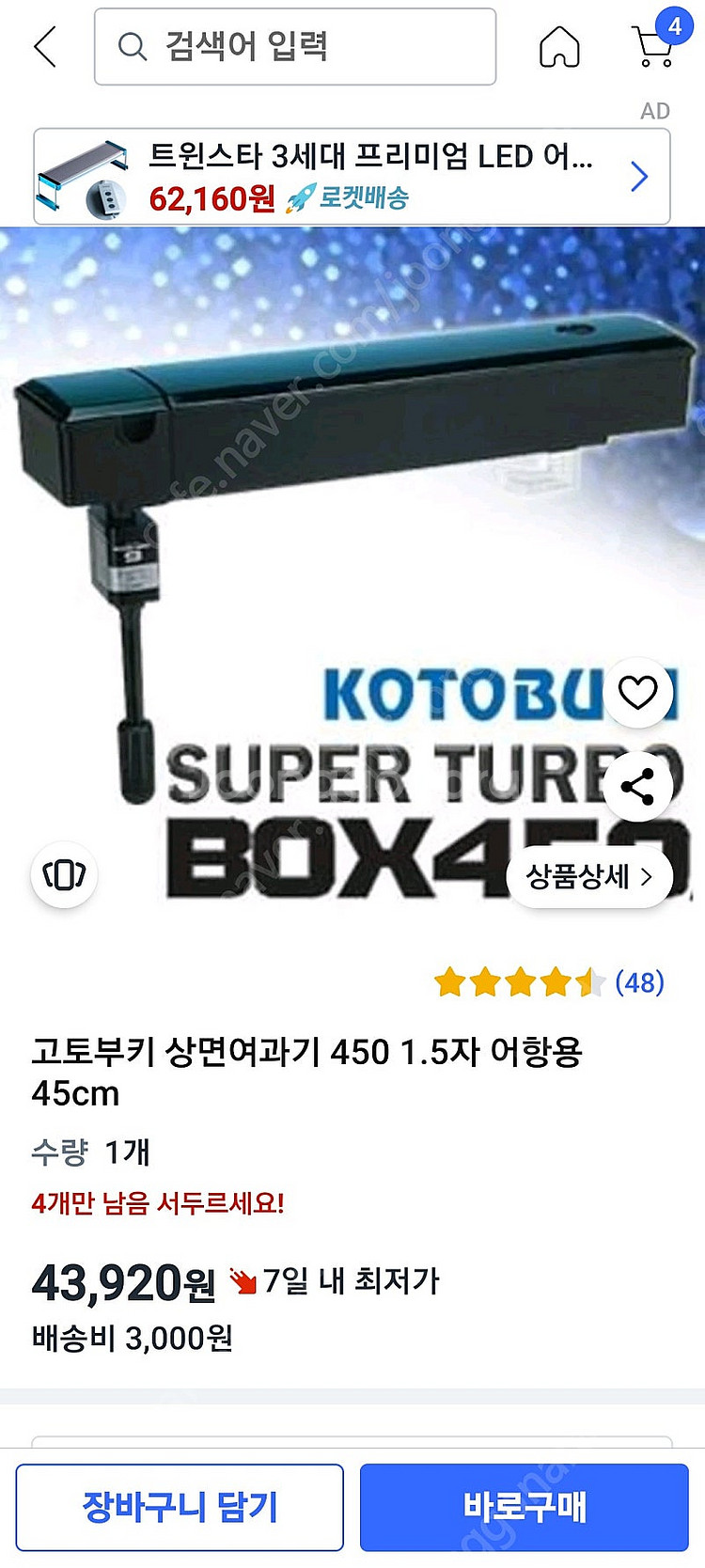This screenshot has height=1568, width=705.
Task: Tap the 검색어 입력 search field
Action: click(294, 46)
